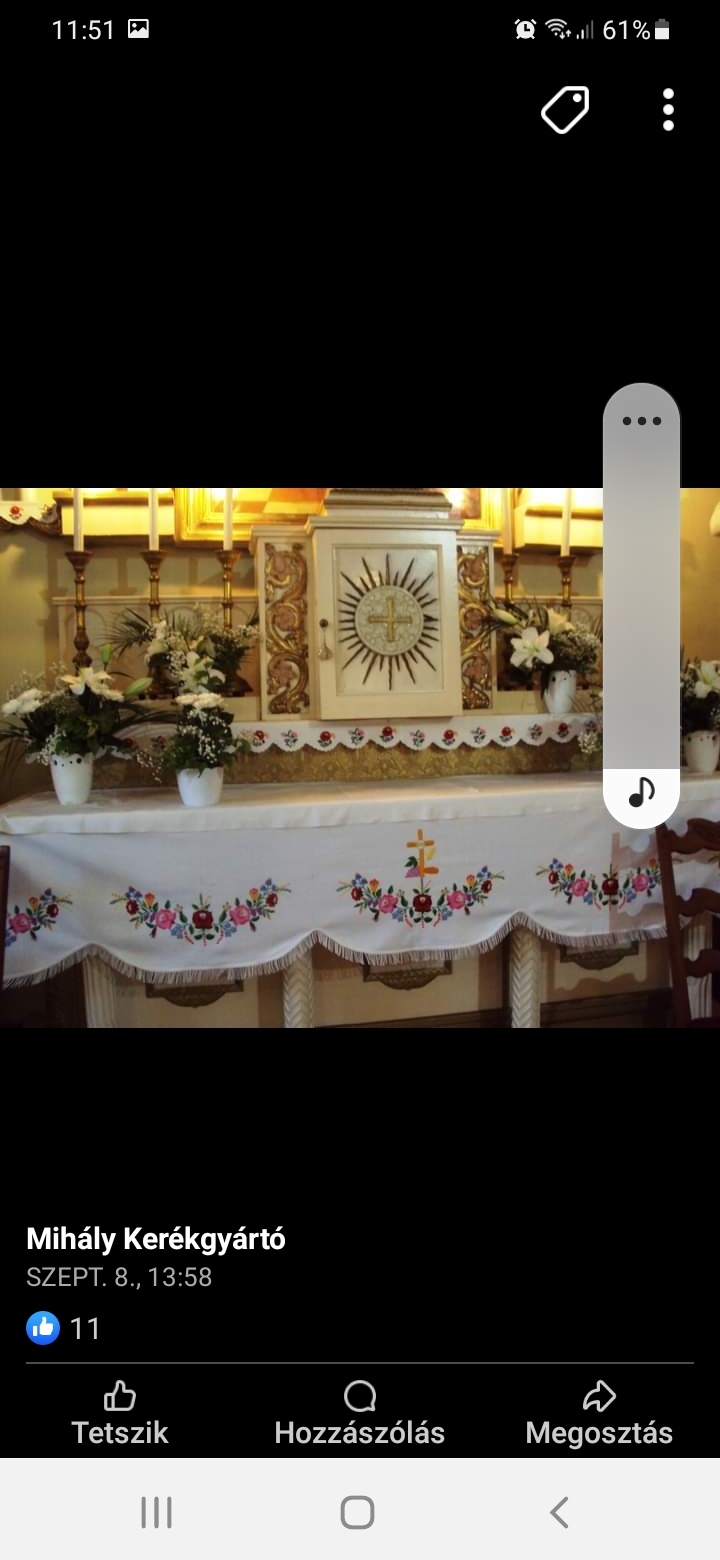Tap the music note media volume icon
This screenshot has width=720, height=1560.
pos(641,792)
